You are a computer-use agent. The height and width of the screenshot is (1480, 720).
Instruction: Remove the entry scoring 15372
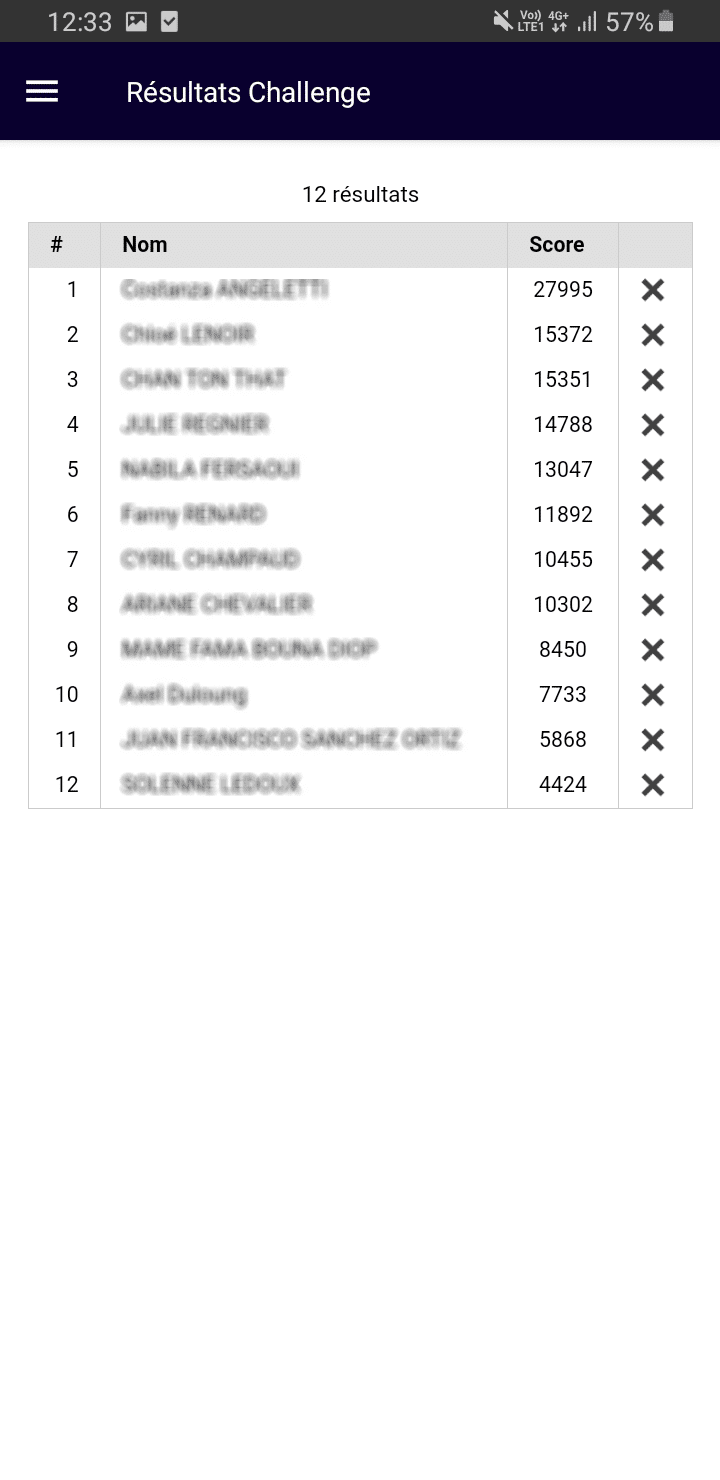(x=653, y=335)
